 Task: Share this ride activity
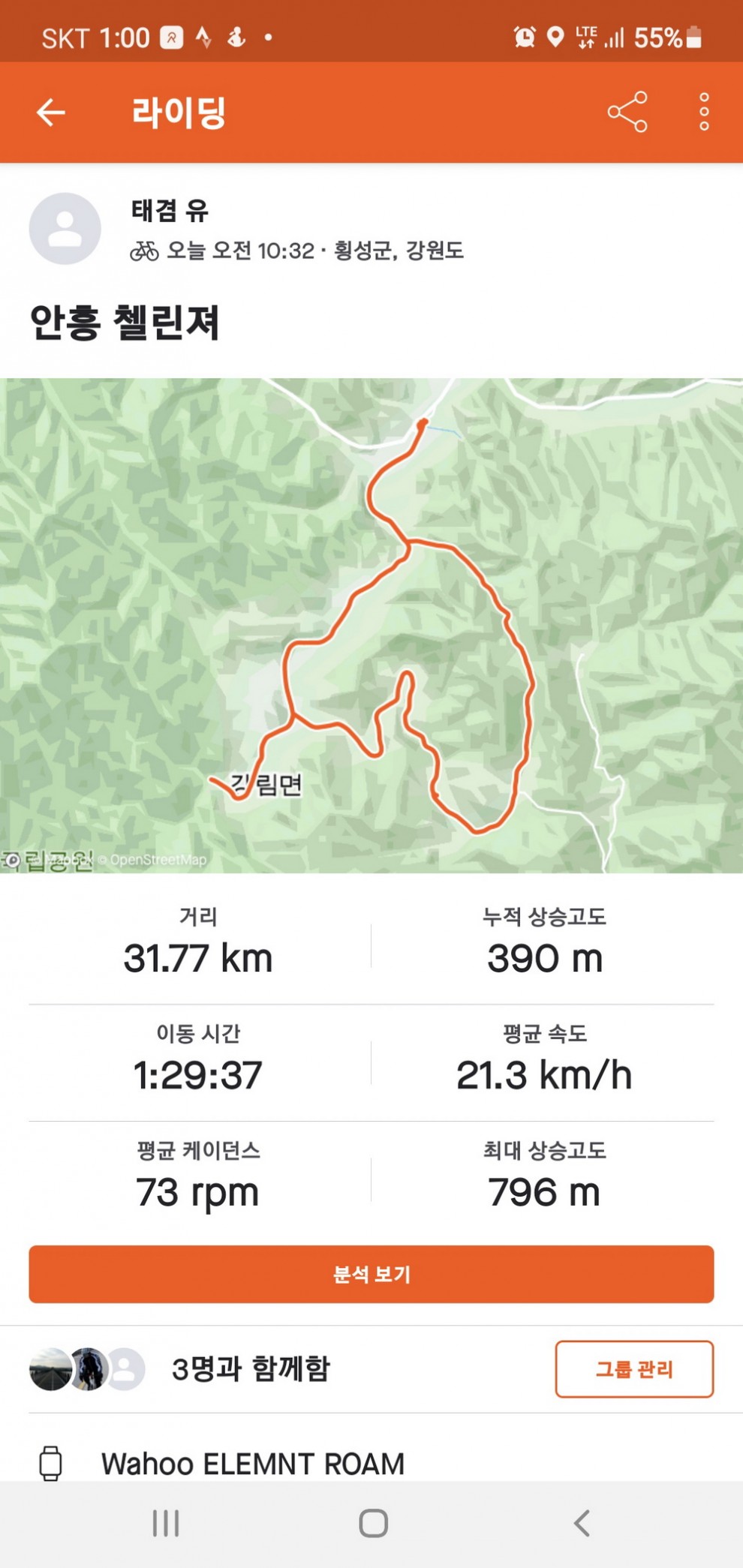tap(627, 113)
